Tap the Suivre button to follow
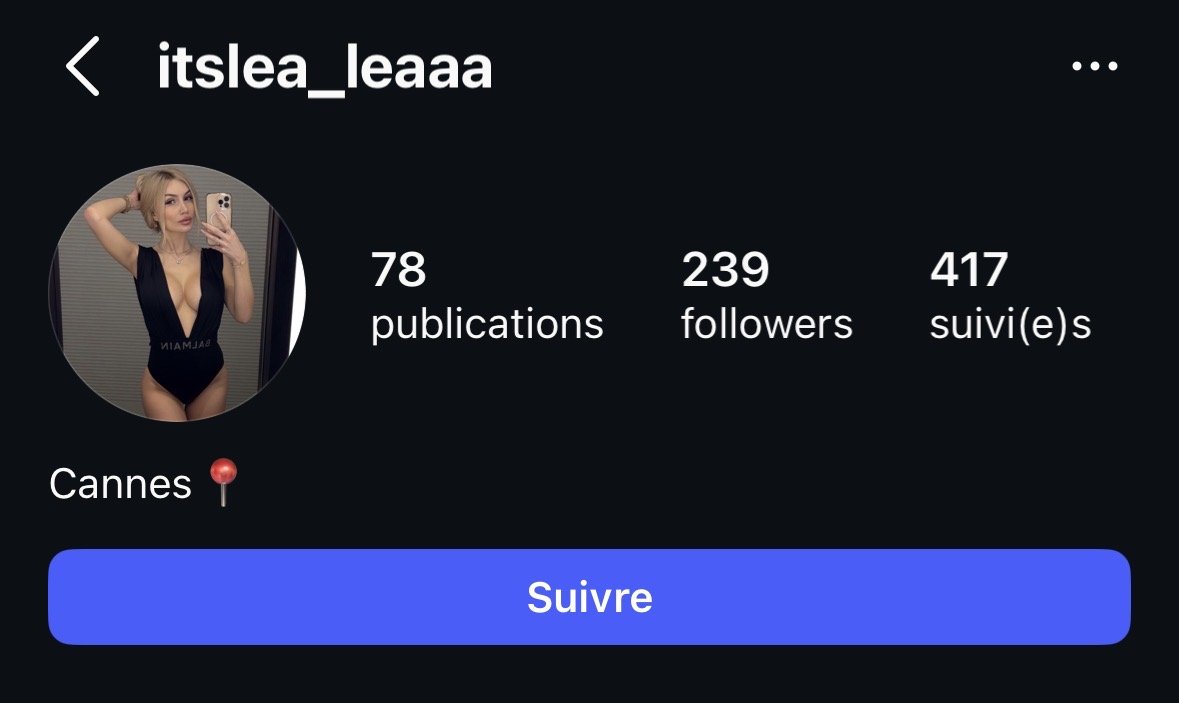This screenshot has height=703, width=1179. [x=589, y=597]
